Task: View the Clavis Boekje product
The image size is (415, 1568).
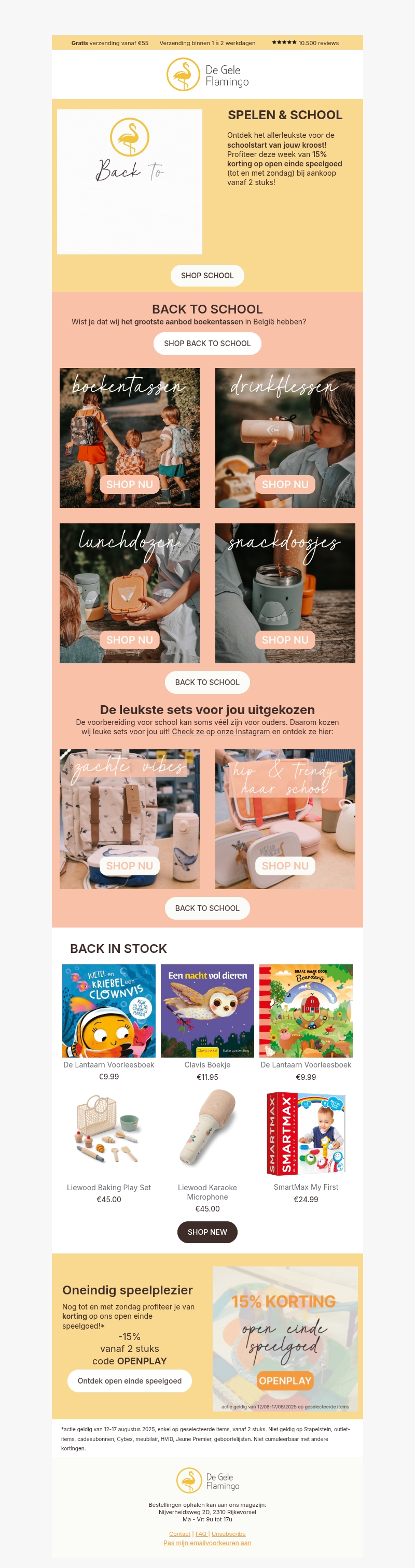Action: [207, 1011]
